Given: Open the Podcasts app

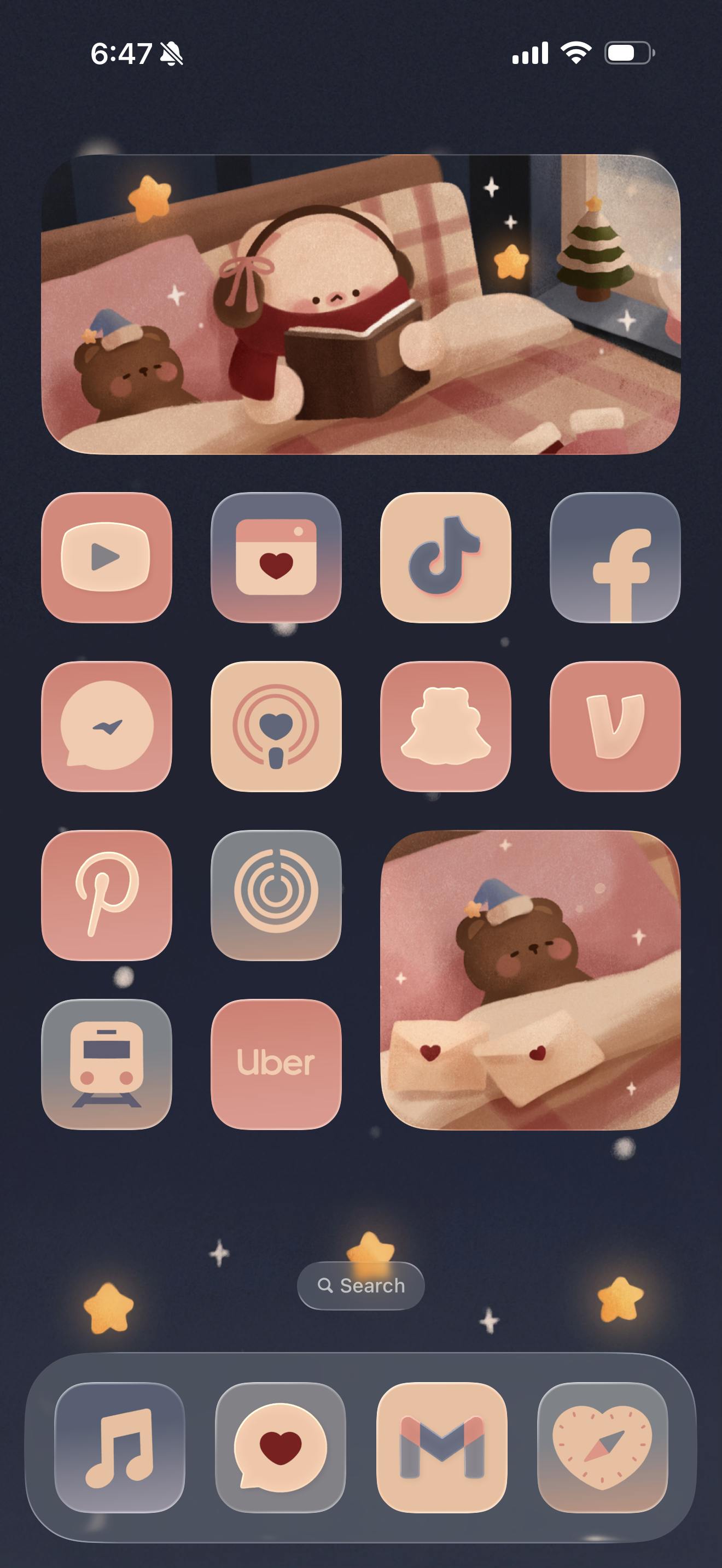Looking at the screenshot, I should [x=276, y=726].
